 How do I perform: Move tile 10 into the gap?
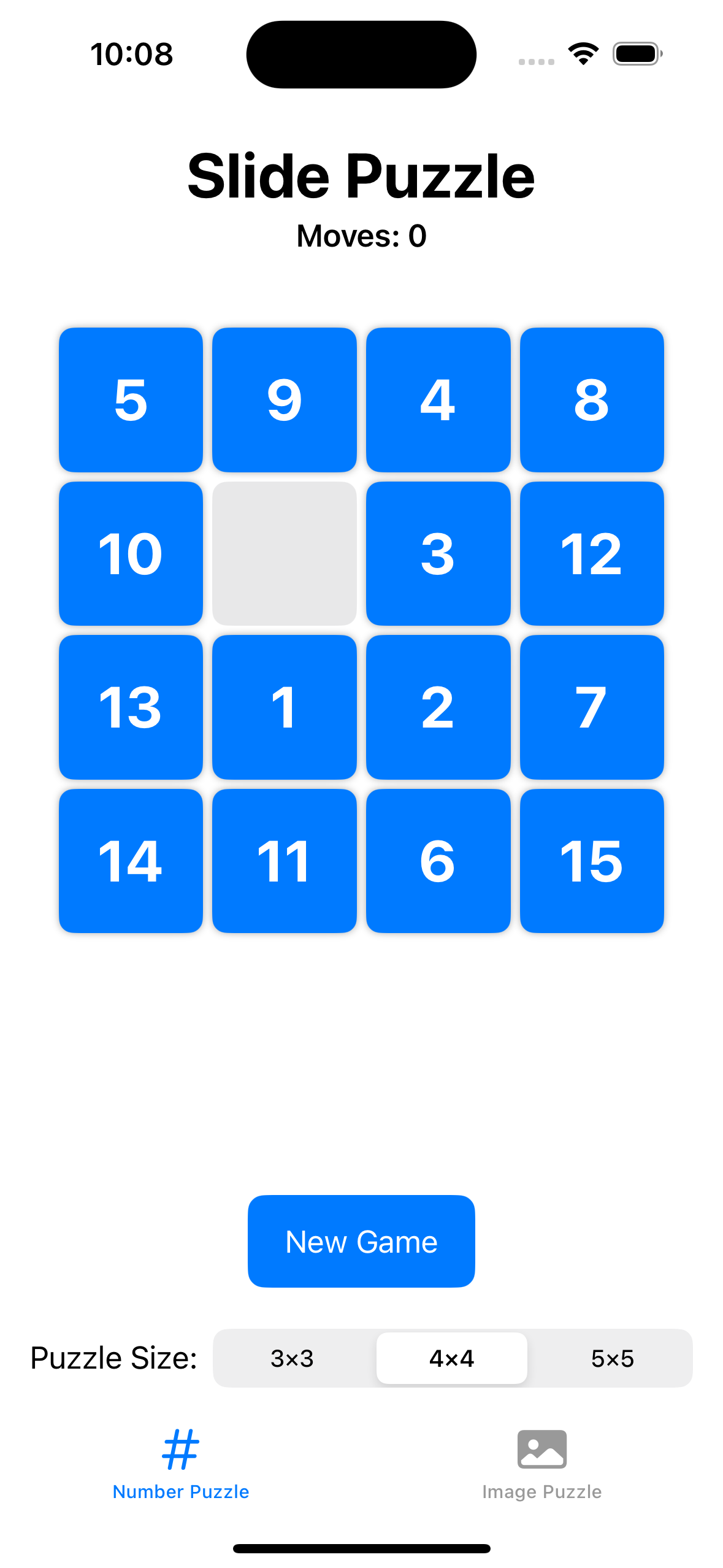click(131, 553)
